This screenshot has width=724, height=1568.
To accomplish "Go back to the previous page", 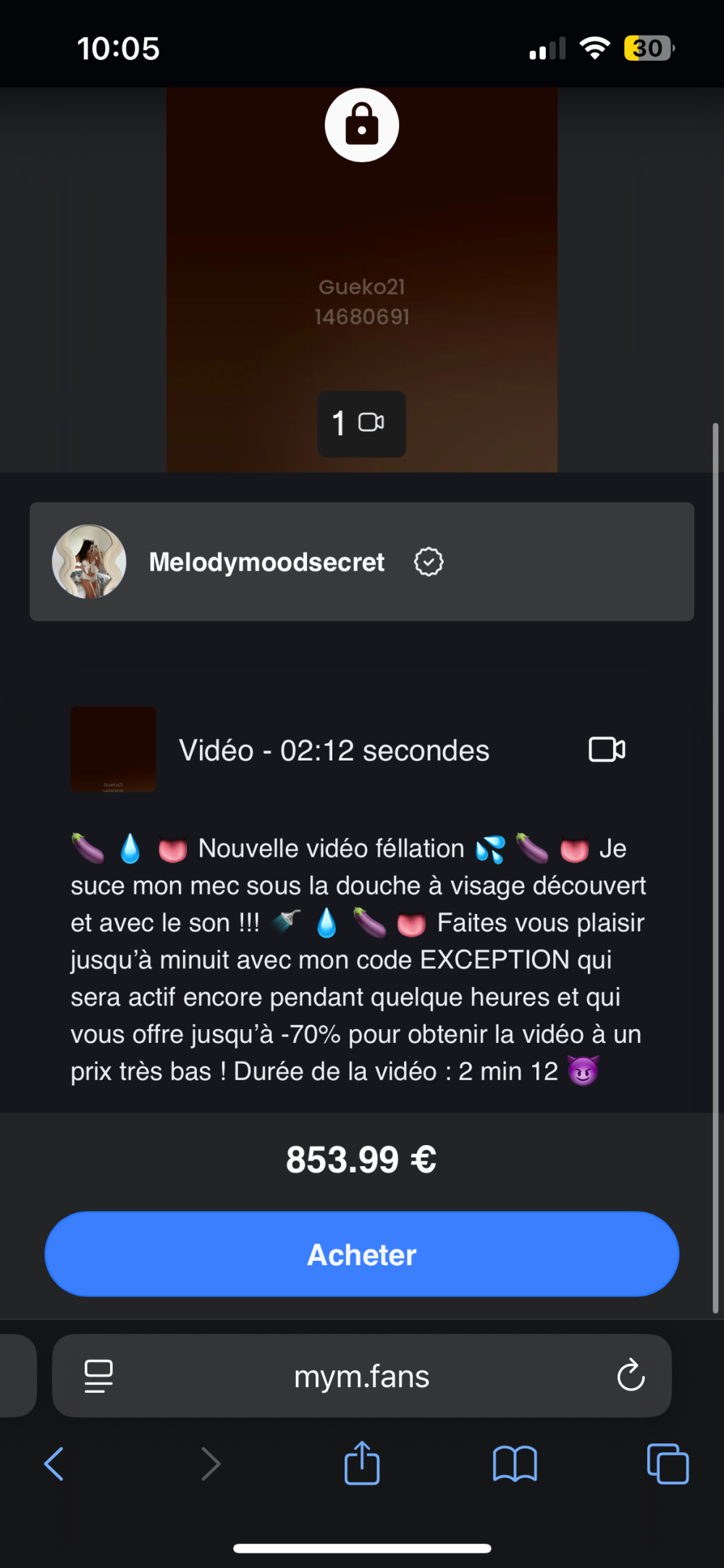I will (55, 1464).
